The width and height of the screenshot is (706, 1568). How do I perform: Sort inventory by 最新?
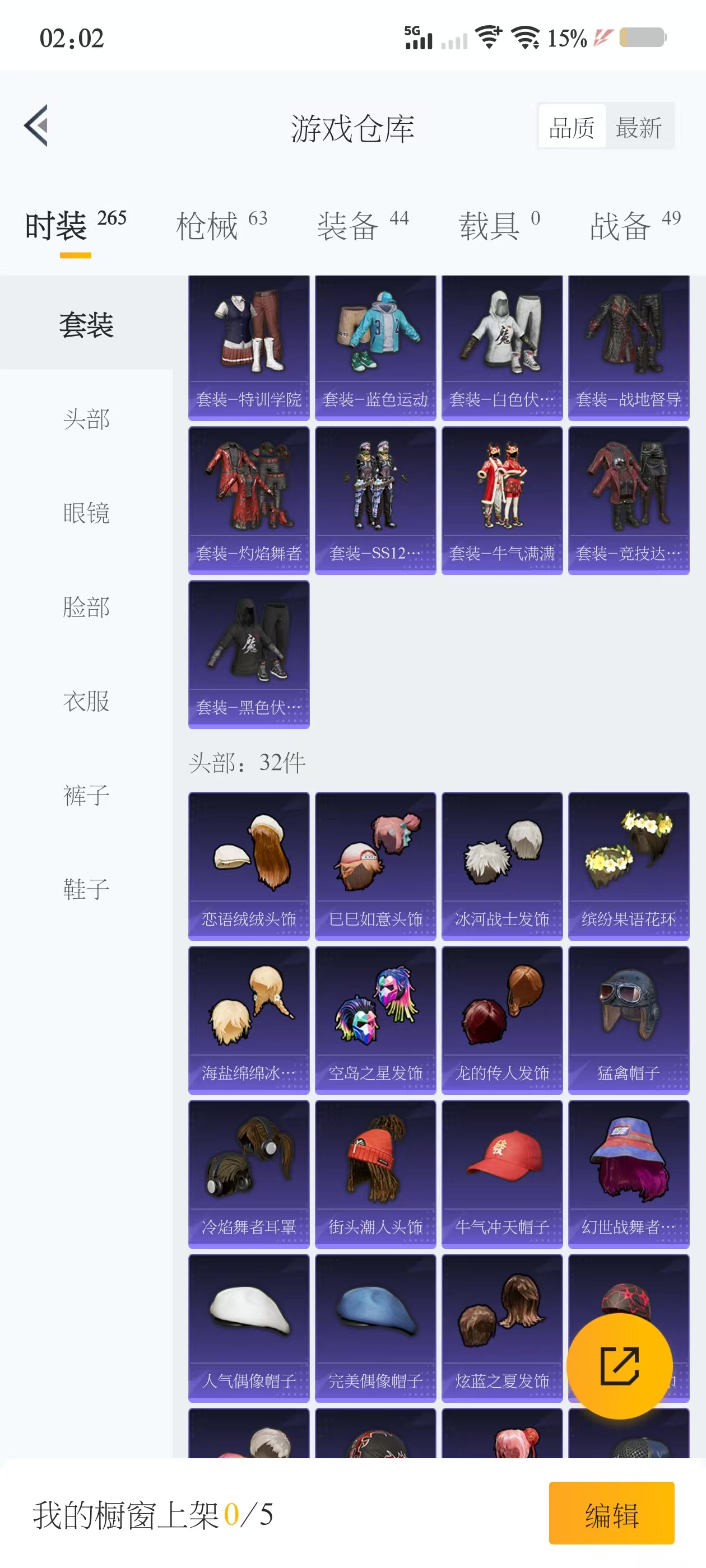[638, 127]
